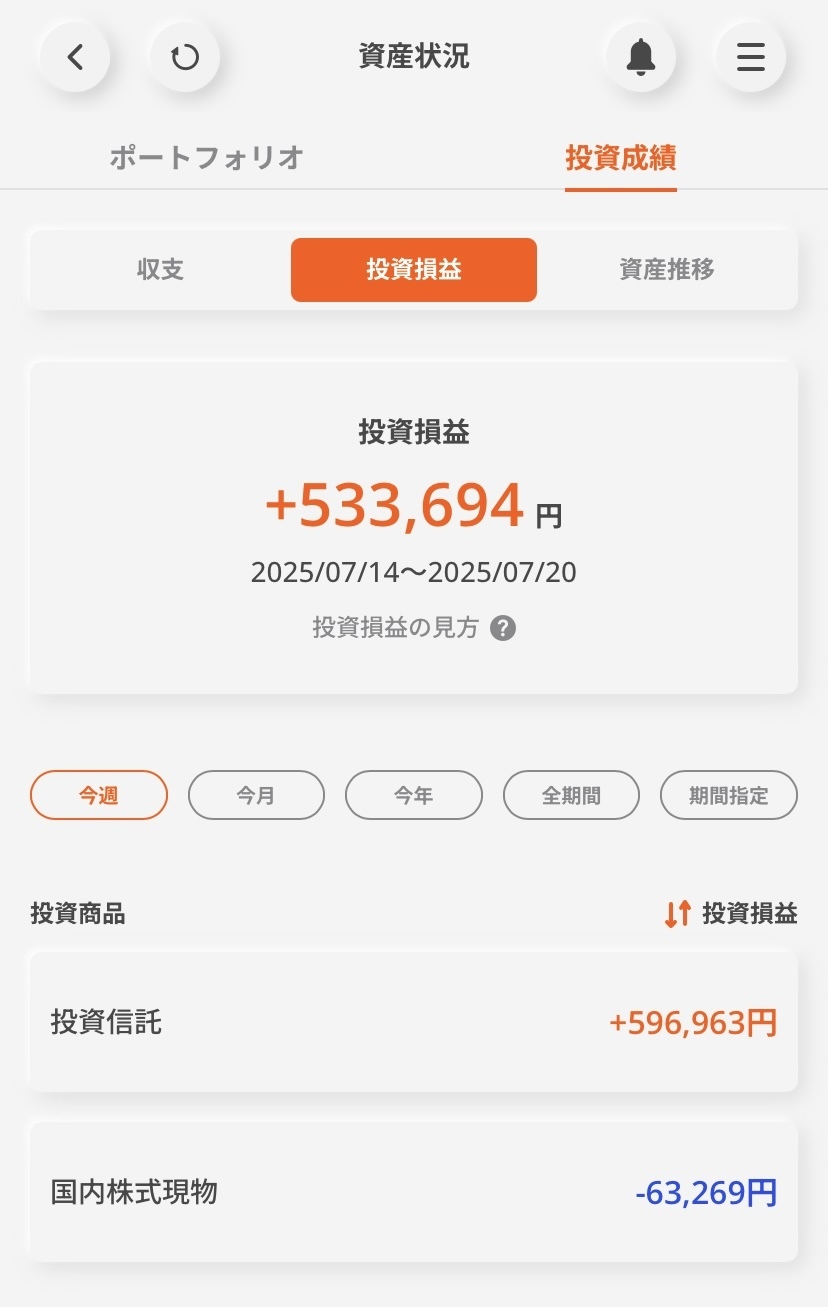
Task: Sort the list by 投資損益
Action: [731, 913]
